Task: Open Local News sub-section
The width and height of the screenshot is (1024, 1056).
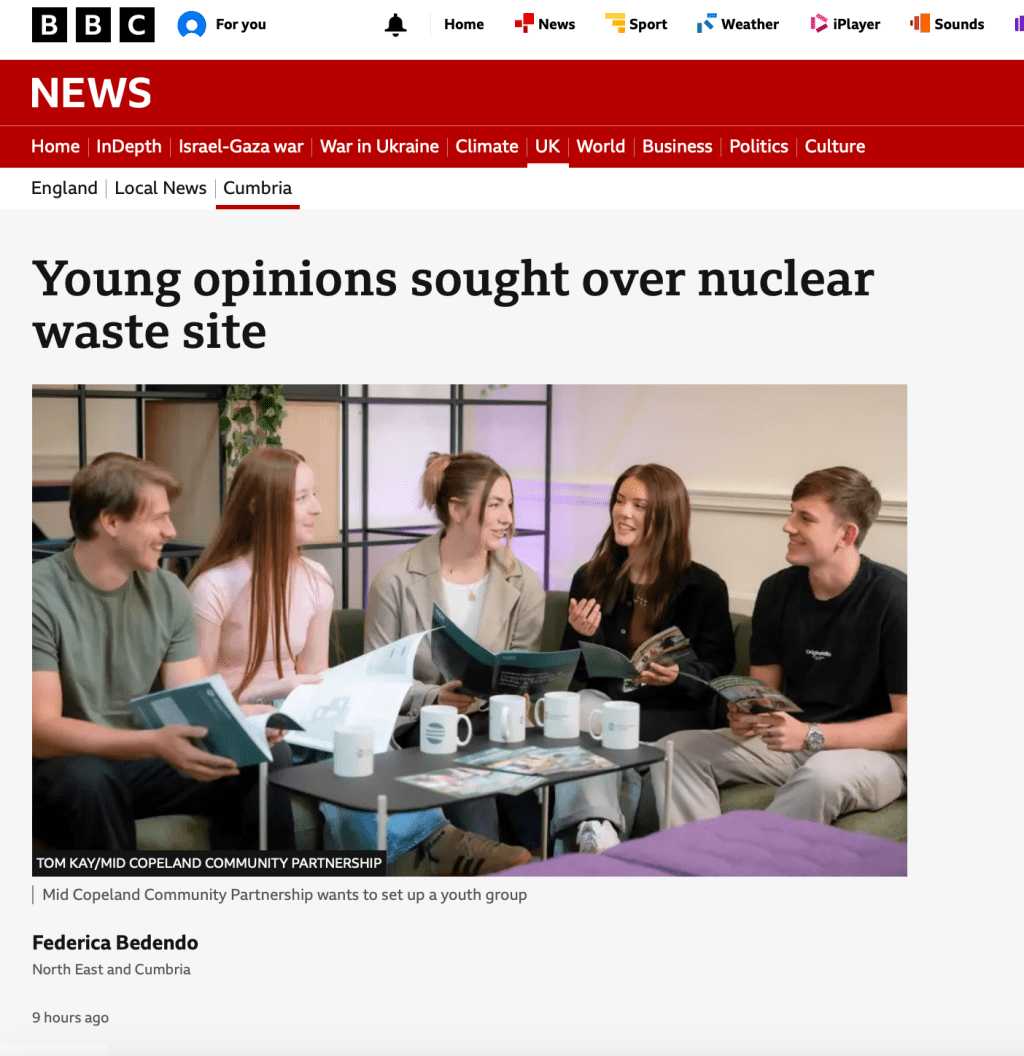Action: point(160,188)
